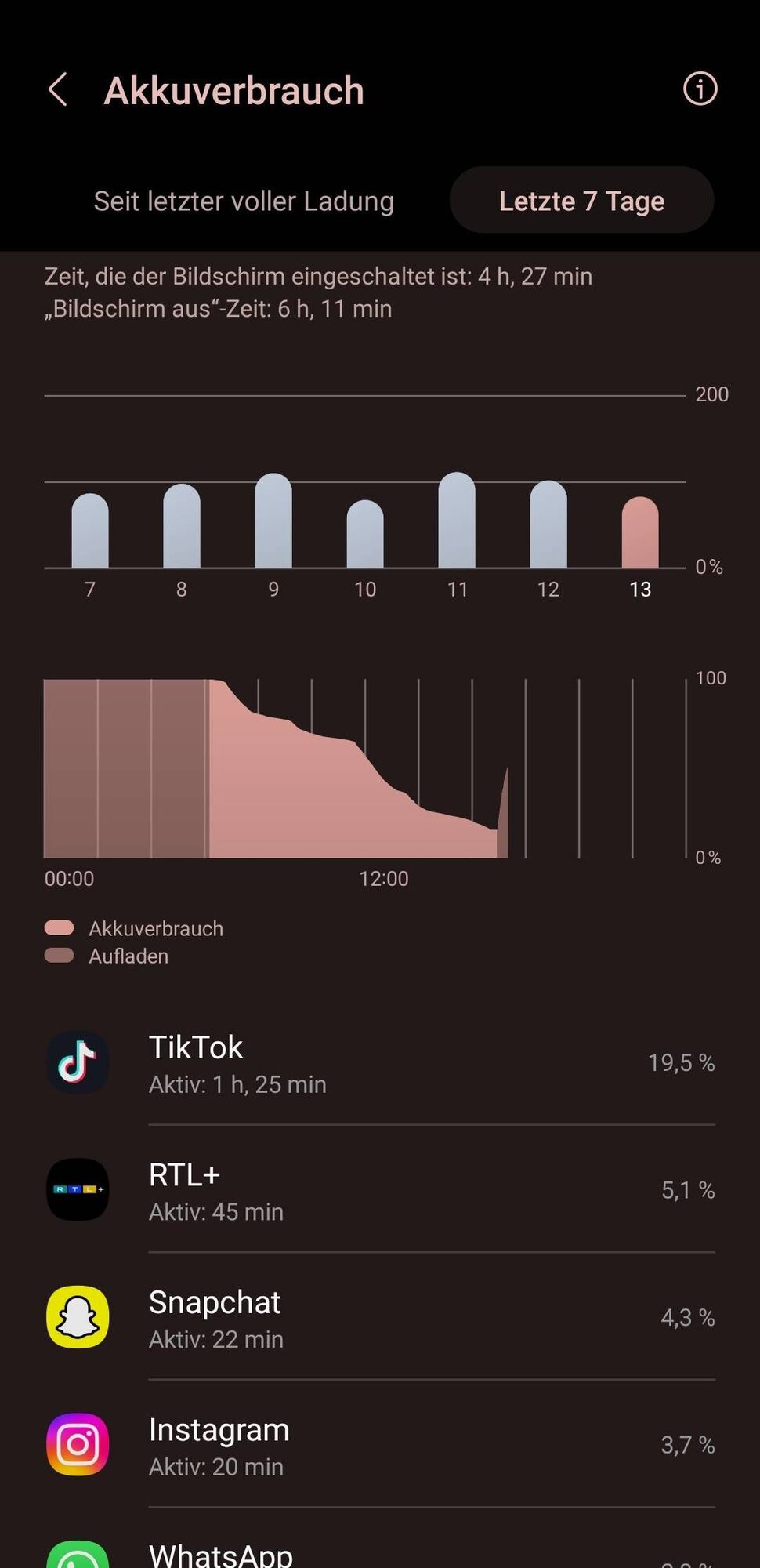
Task: Open TikTok battery usage details
Action: (x=380, y=1062)
